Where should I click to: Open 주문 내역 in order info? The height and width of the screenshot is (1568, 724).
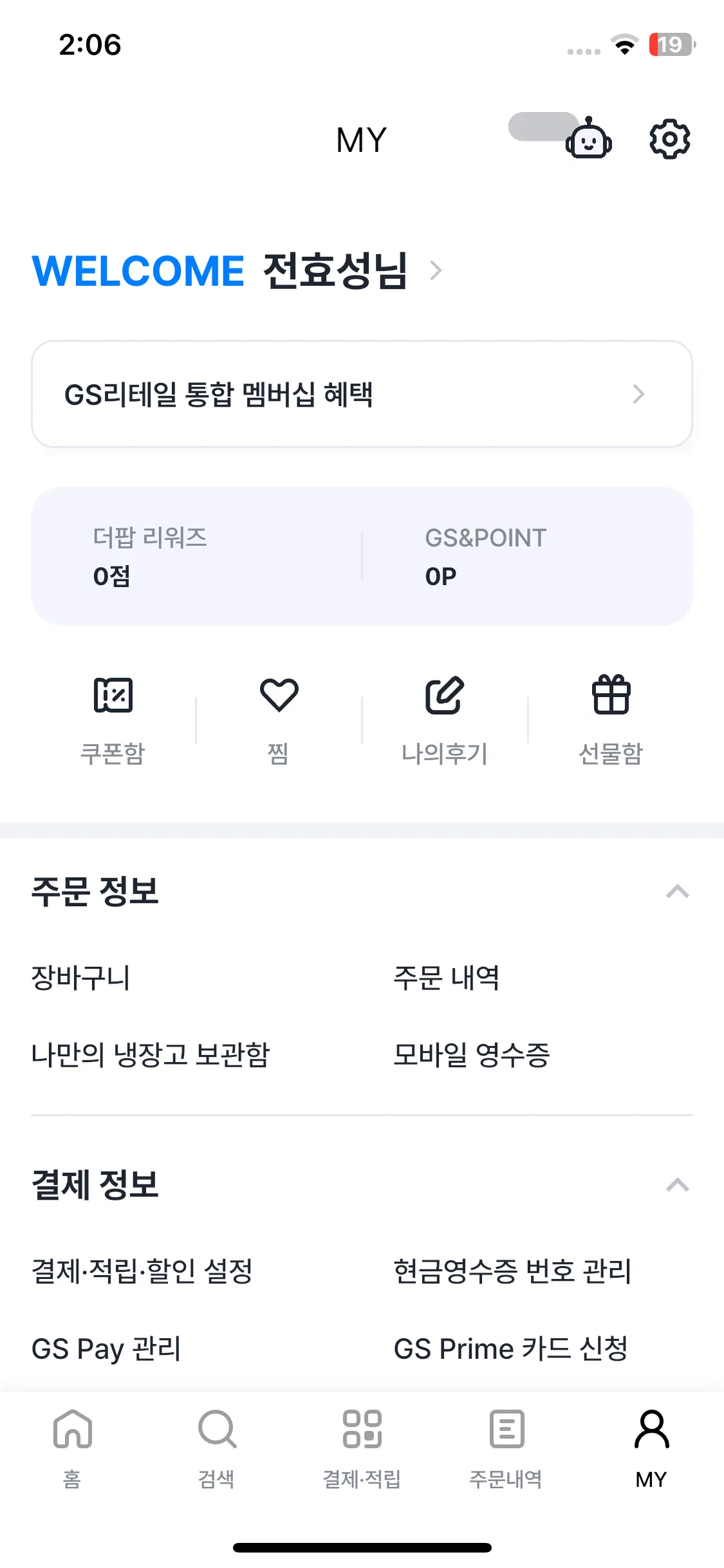(x=446, y=978)
